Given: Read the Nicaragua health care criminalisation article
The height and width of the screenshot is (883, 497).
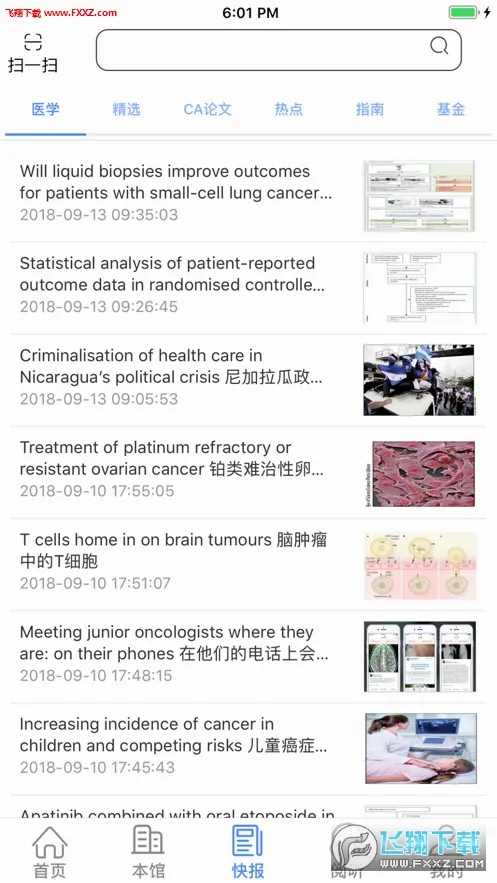Looking at the screenshot, I should 248,380.
